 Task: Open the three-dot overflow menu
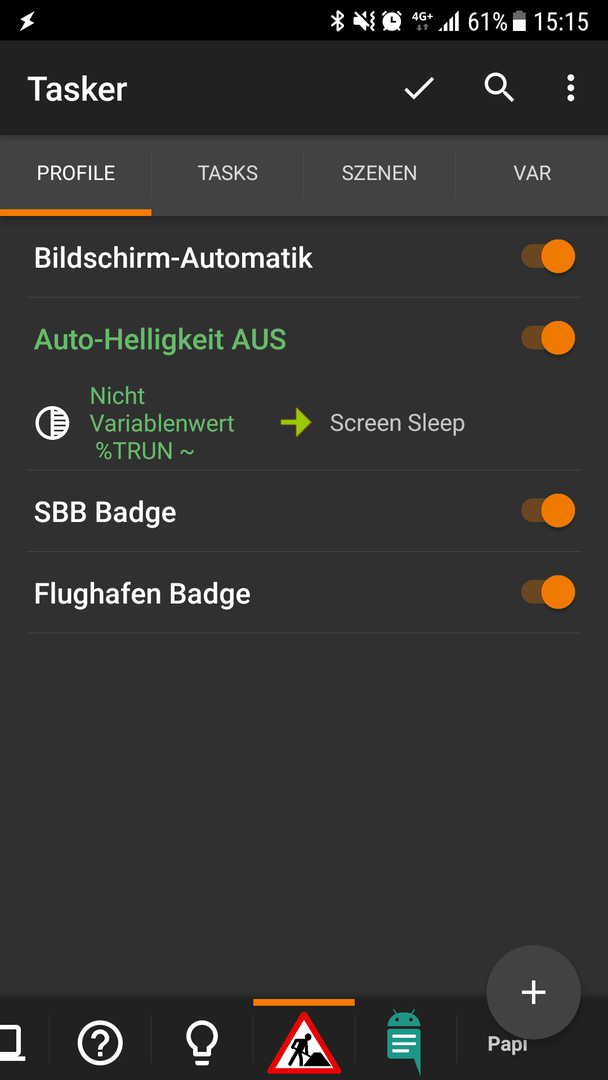click(570, 88)
